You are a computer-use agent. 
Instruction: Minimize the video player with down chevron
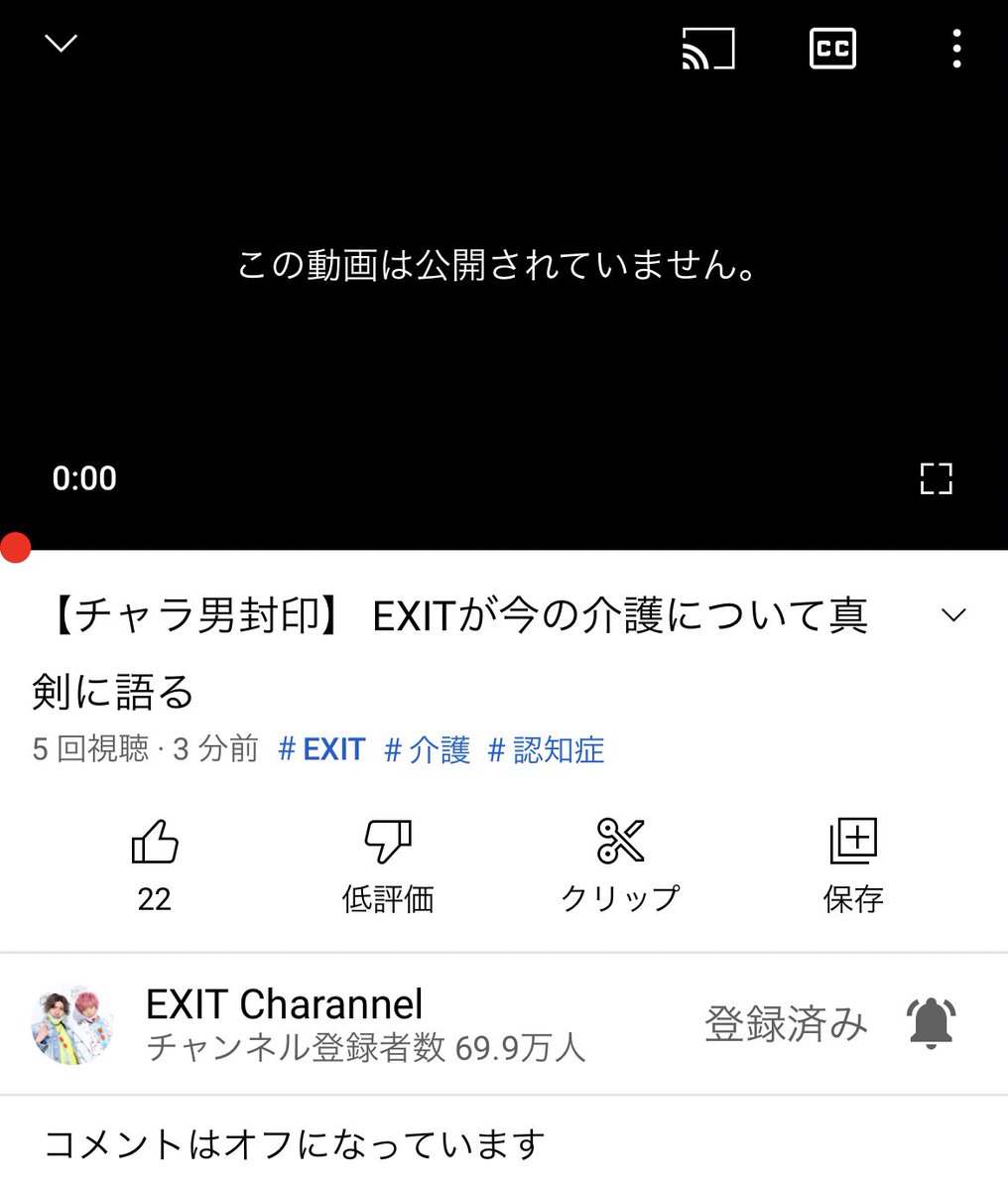pyautogui.click(x=62, y=44)
